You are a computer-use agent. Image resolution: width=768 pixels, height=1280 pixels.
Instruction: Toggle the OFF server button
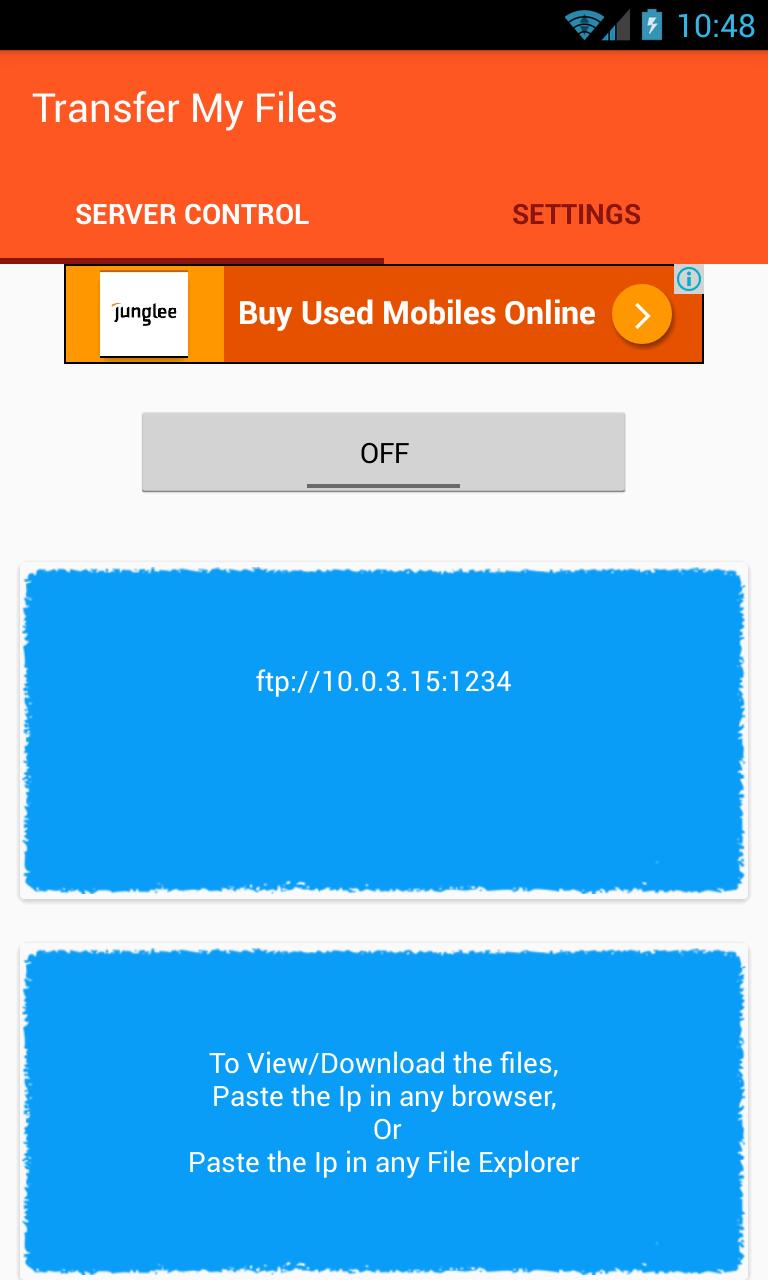coord(384,453)
